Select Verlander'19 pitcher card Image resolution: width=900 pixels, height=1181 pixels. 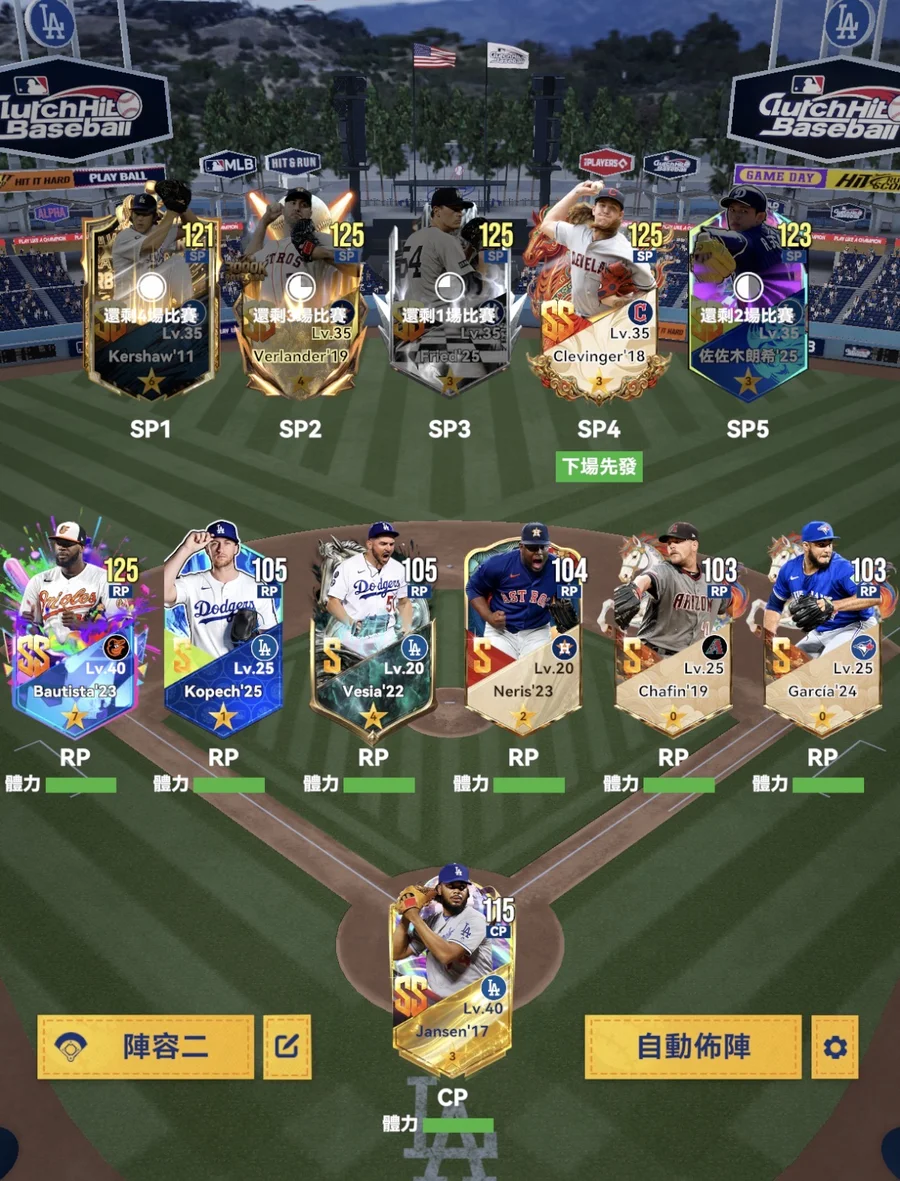pos(300,300)
